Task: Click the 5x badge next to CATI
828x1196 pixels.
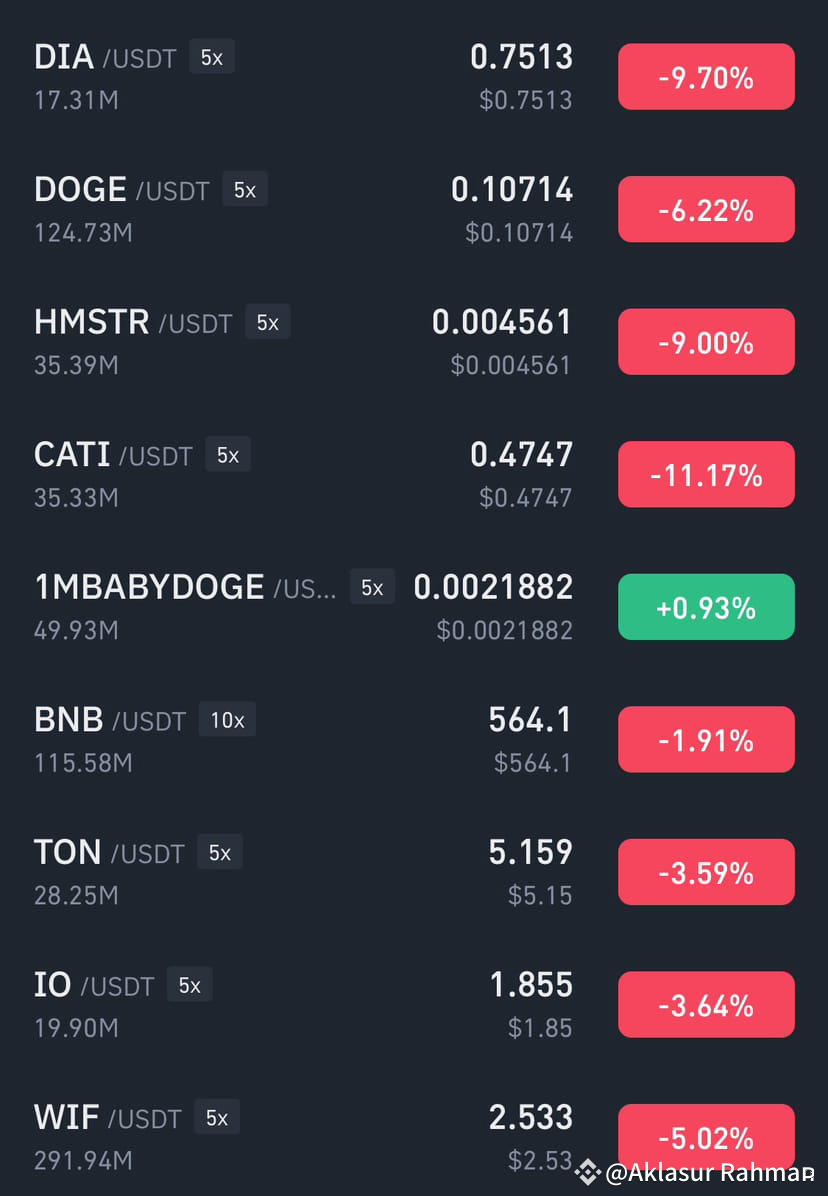Action: click(x=228, y=454)
